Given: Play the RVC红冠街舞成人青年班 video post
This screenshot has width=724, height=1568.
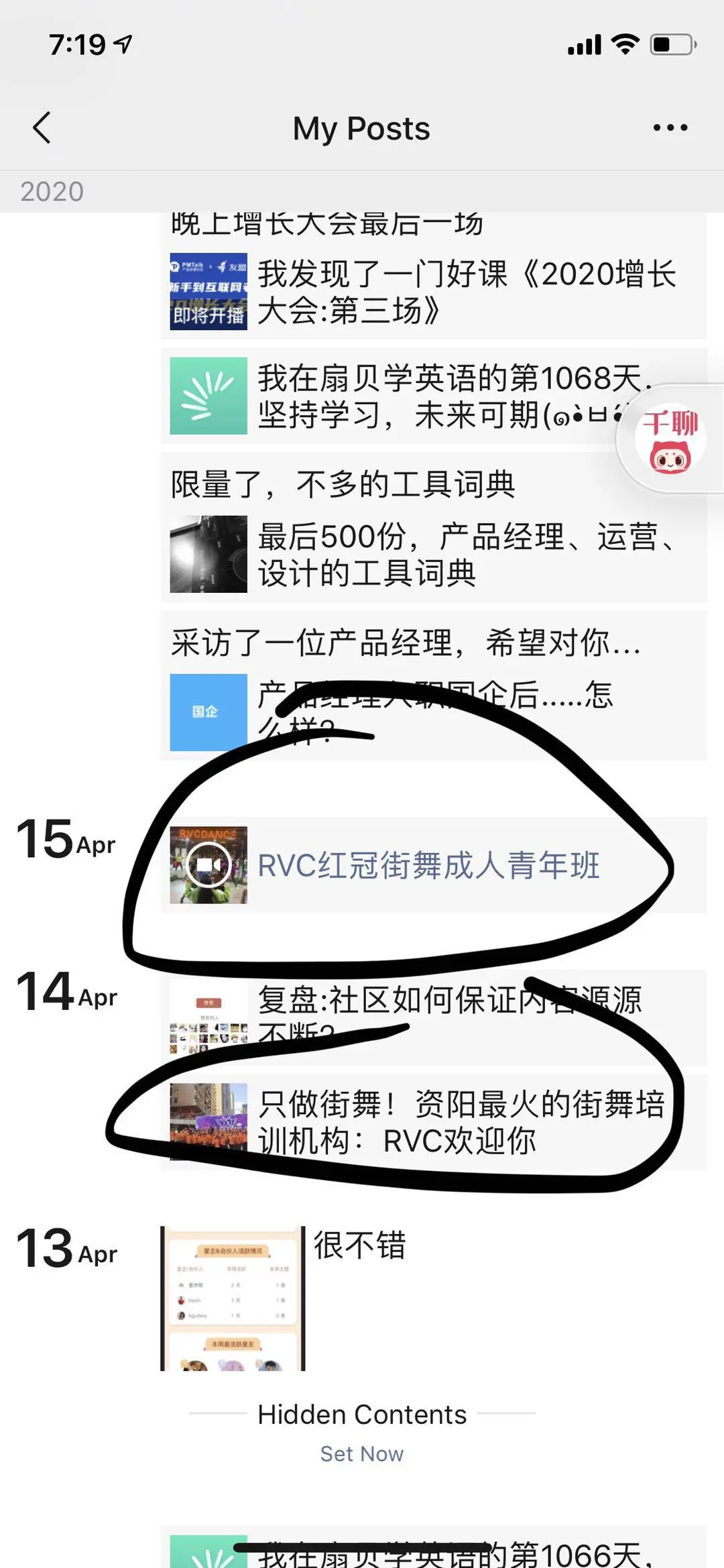Looking at the screenshot, I should click(208, 865).
